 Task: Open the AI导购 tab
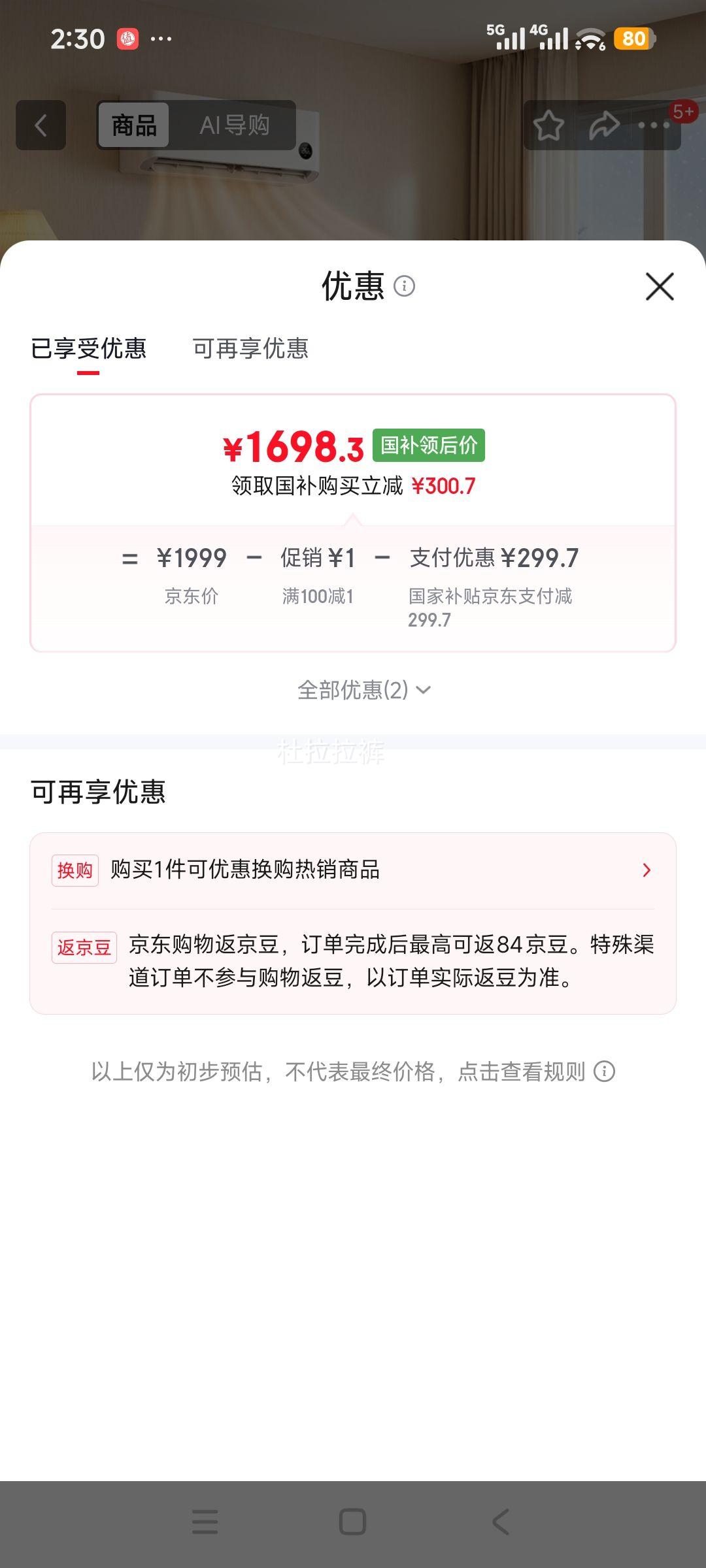pos(237,125)
